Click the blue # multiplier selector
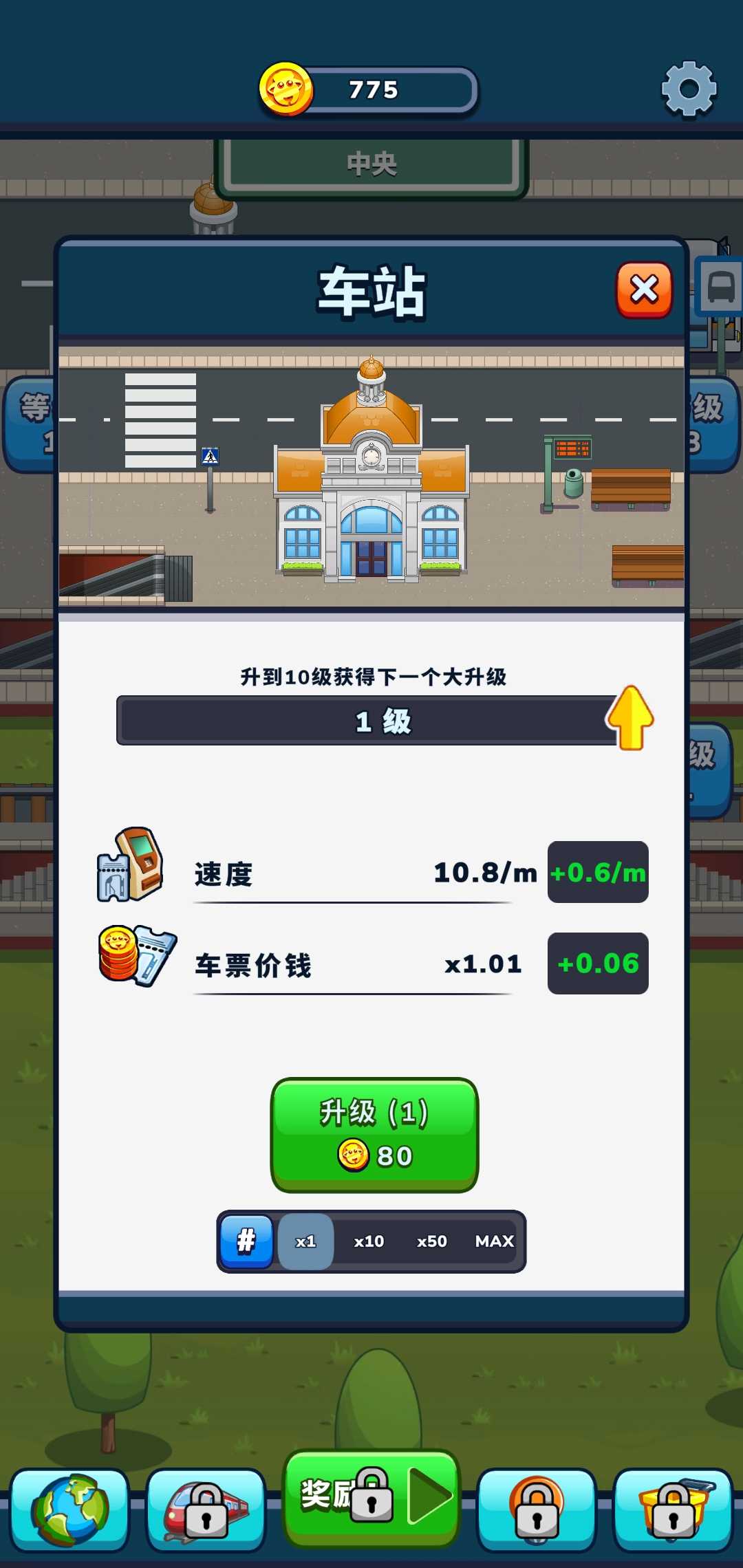Image resolution: width=743 pixels, height=1568 pixels. 246,1241
